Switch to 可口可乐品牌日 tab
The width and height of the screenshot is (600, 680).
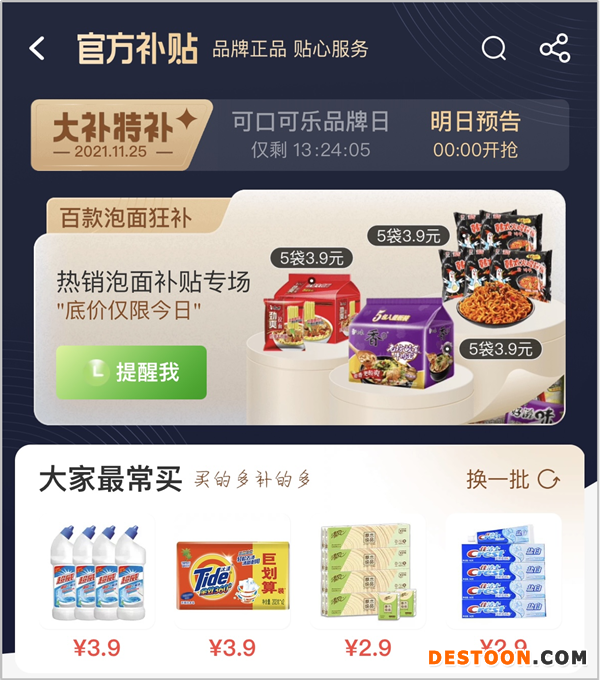[x=310, y=135]
